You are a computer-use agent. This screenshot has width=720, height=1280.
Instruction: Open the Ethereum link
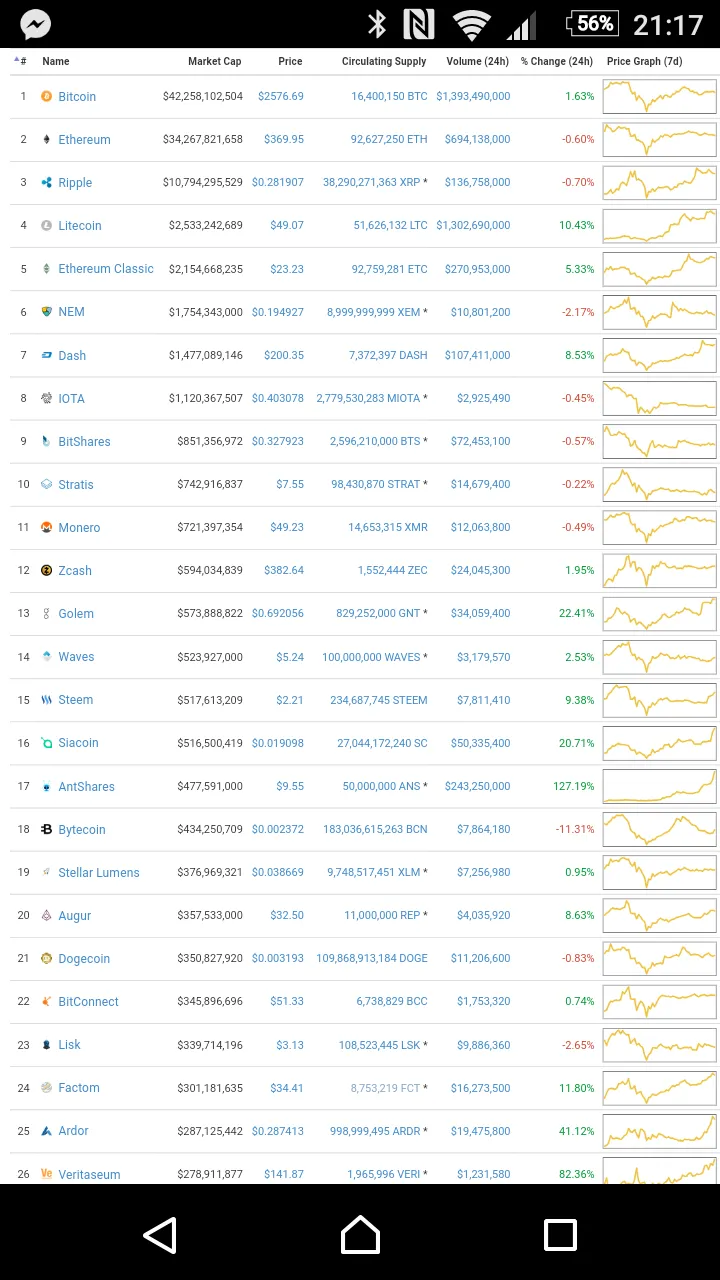(84, 140)
